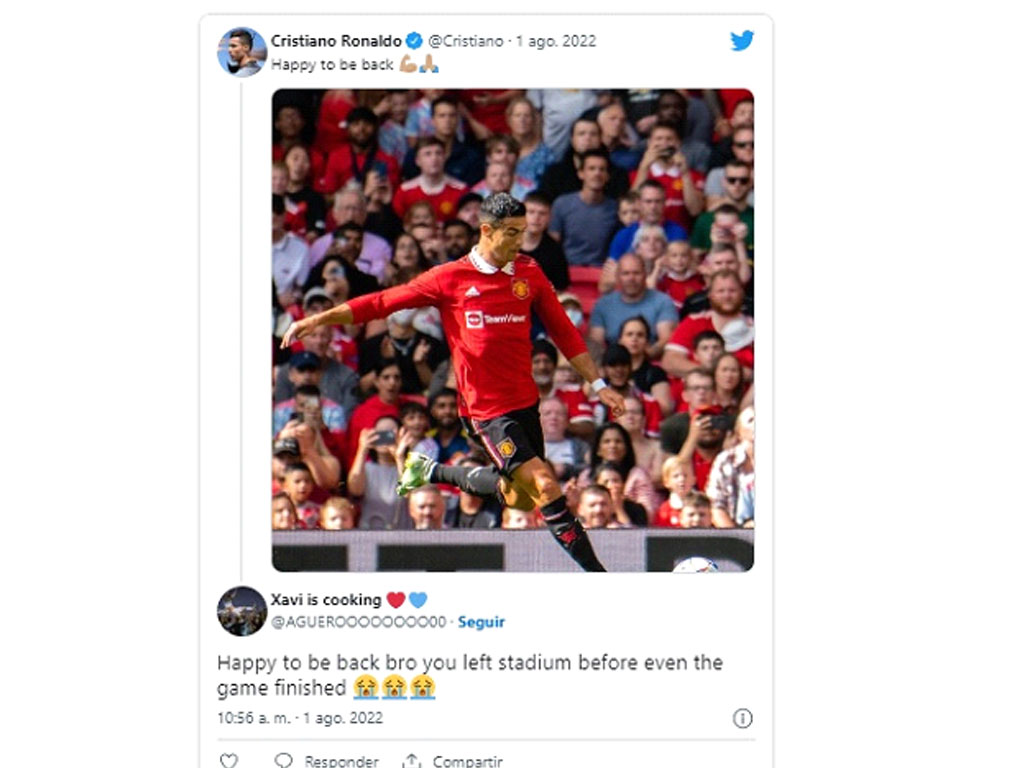Like the tweet with the heart
This screenshot has width=1024, height=768.
pos(229,761)
